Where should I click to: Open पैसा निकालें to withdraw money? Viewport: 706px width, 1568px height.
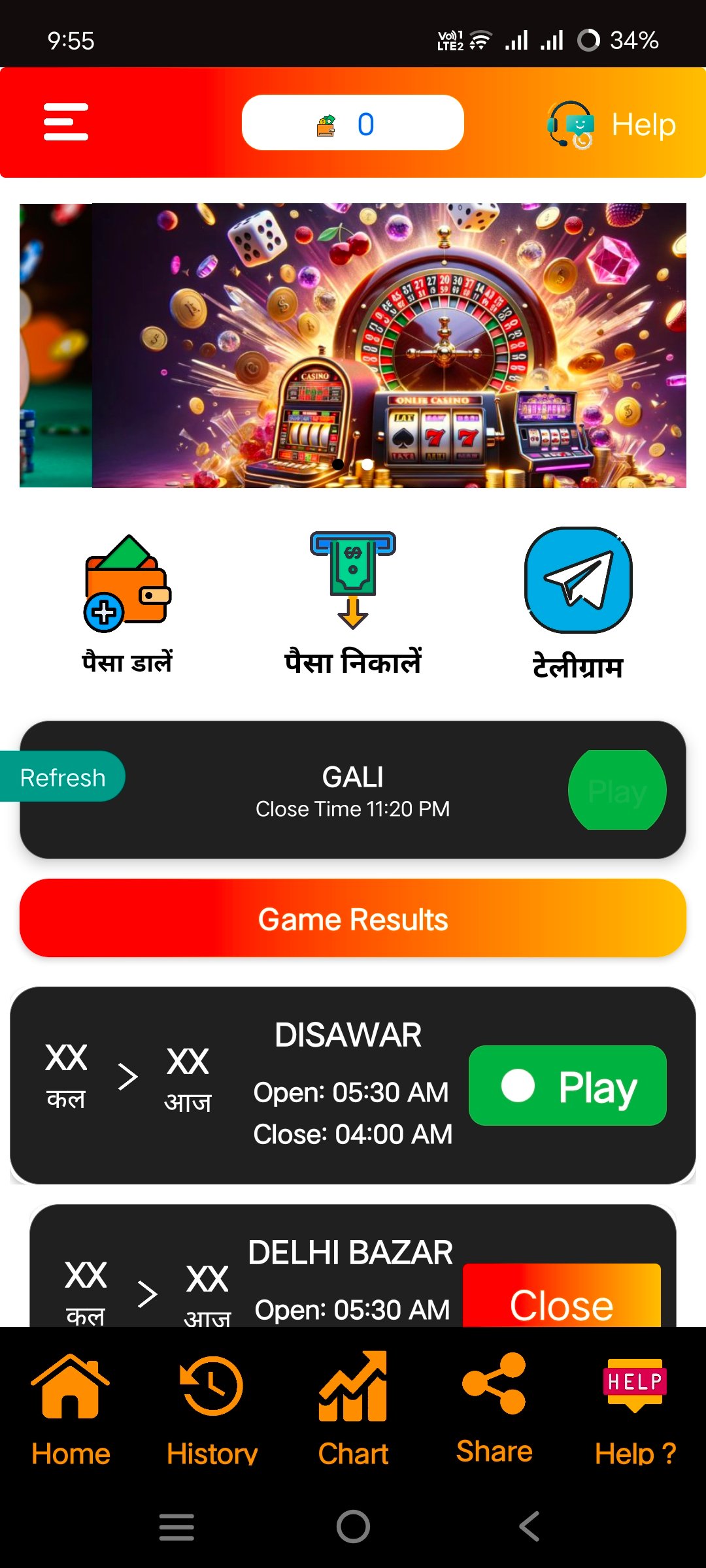tap(353, 604)
